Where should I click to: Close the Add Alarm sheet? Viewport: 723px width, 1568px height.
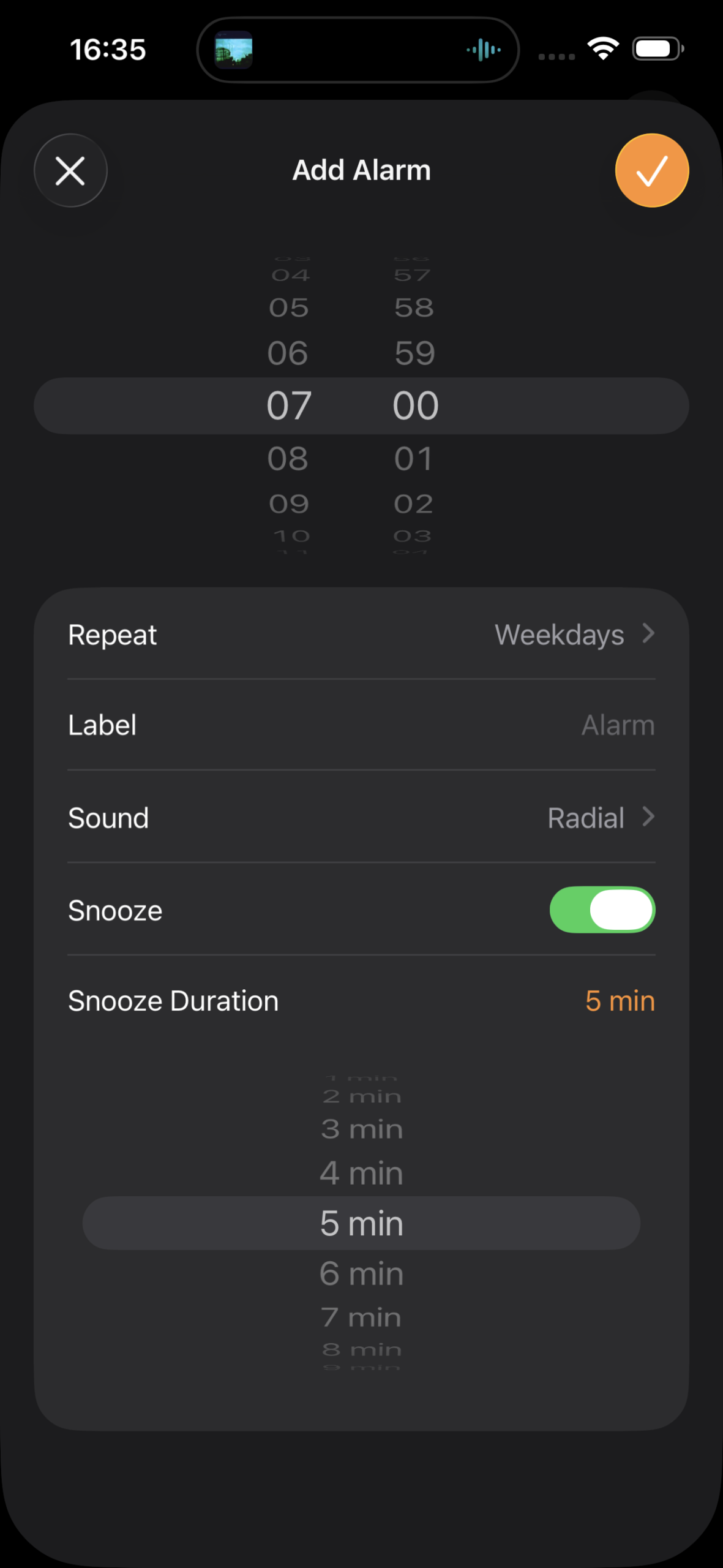coord(70,170)
